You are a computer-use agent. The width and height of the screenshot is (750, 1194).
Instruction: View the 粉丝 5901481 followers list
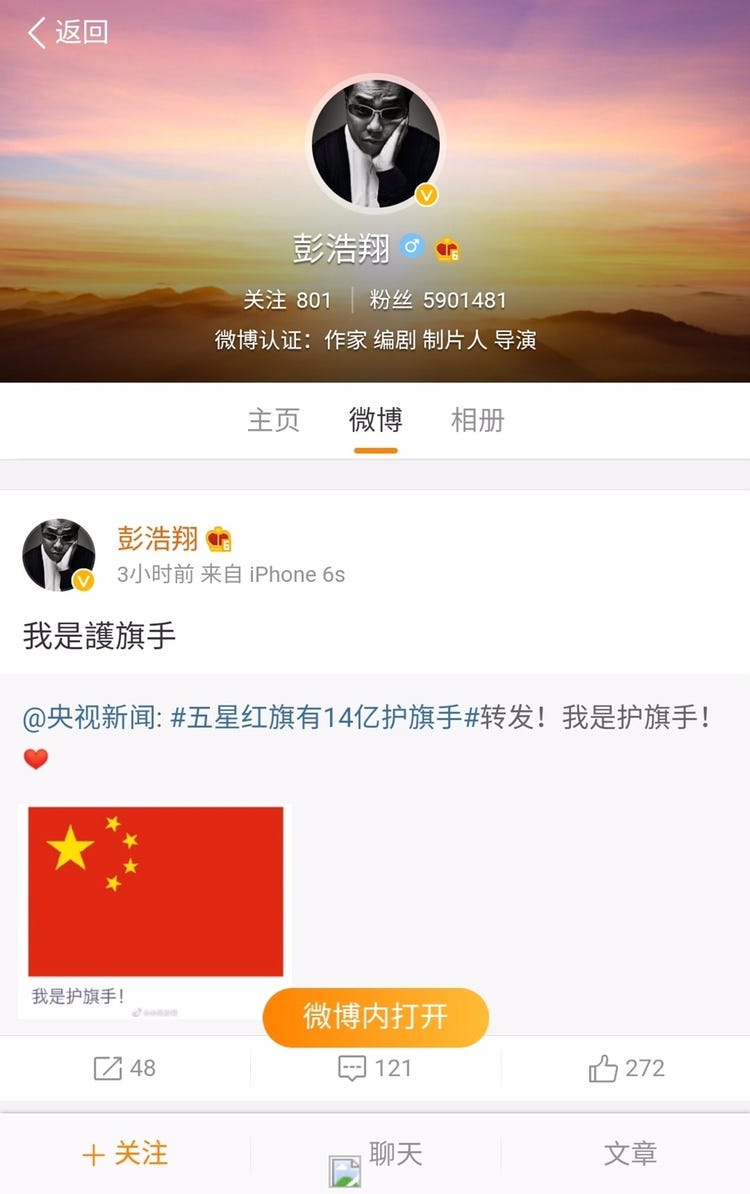[438, 300]
